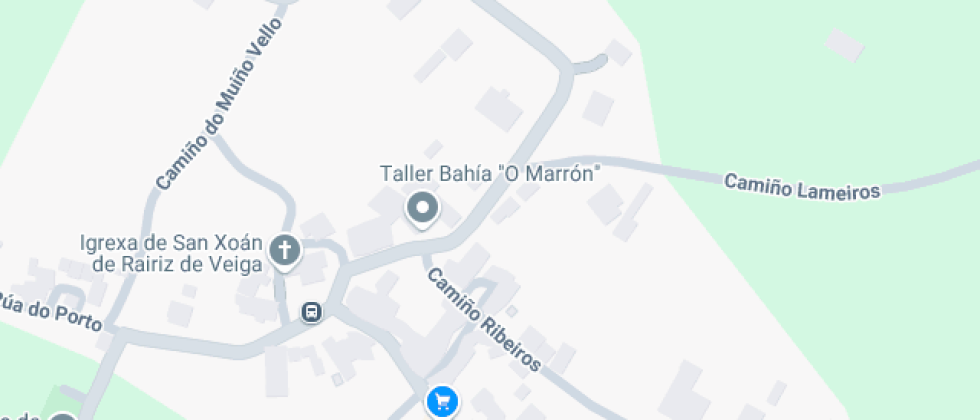980x420 pixels.
Task: Open the blue shopping cart store pin
Action: (x=442, y=402)
